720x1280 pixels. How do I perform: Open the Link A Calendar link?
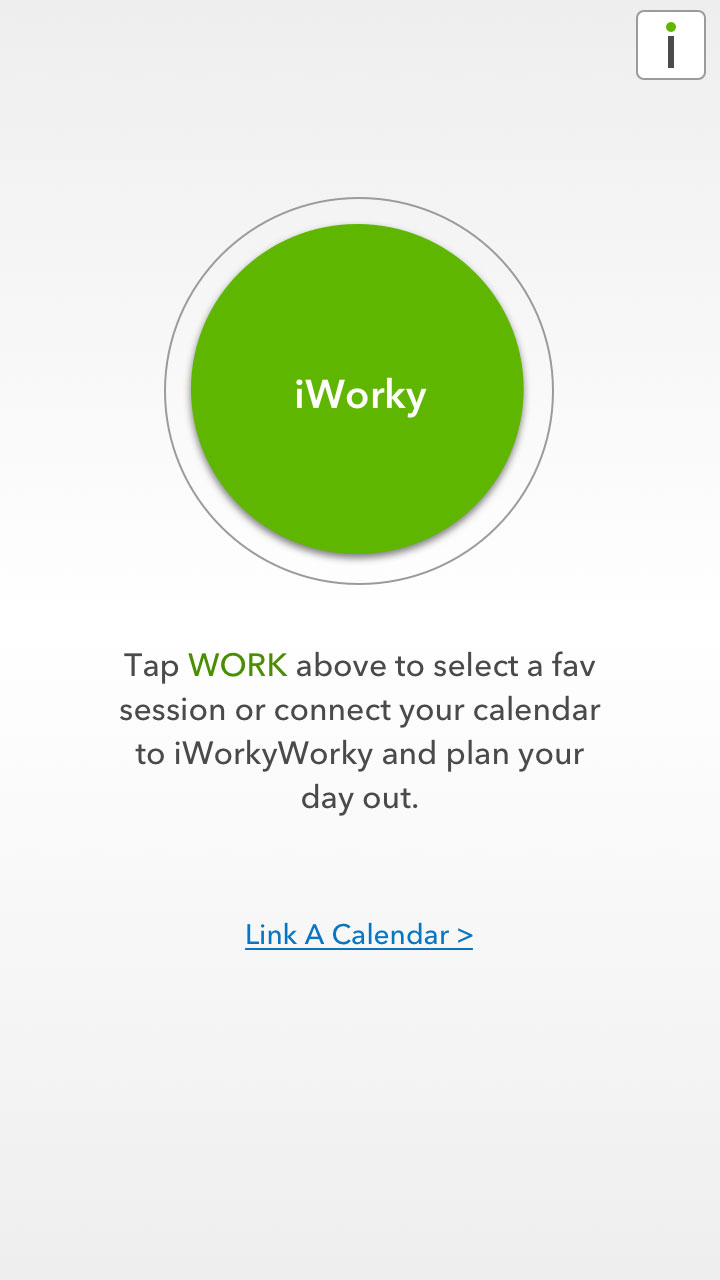[359, 935]
